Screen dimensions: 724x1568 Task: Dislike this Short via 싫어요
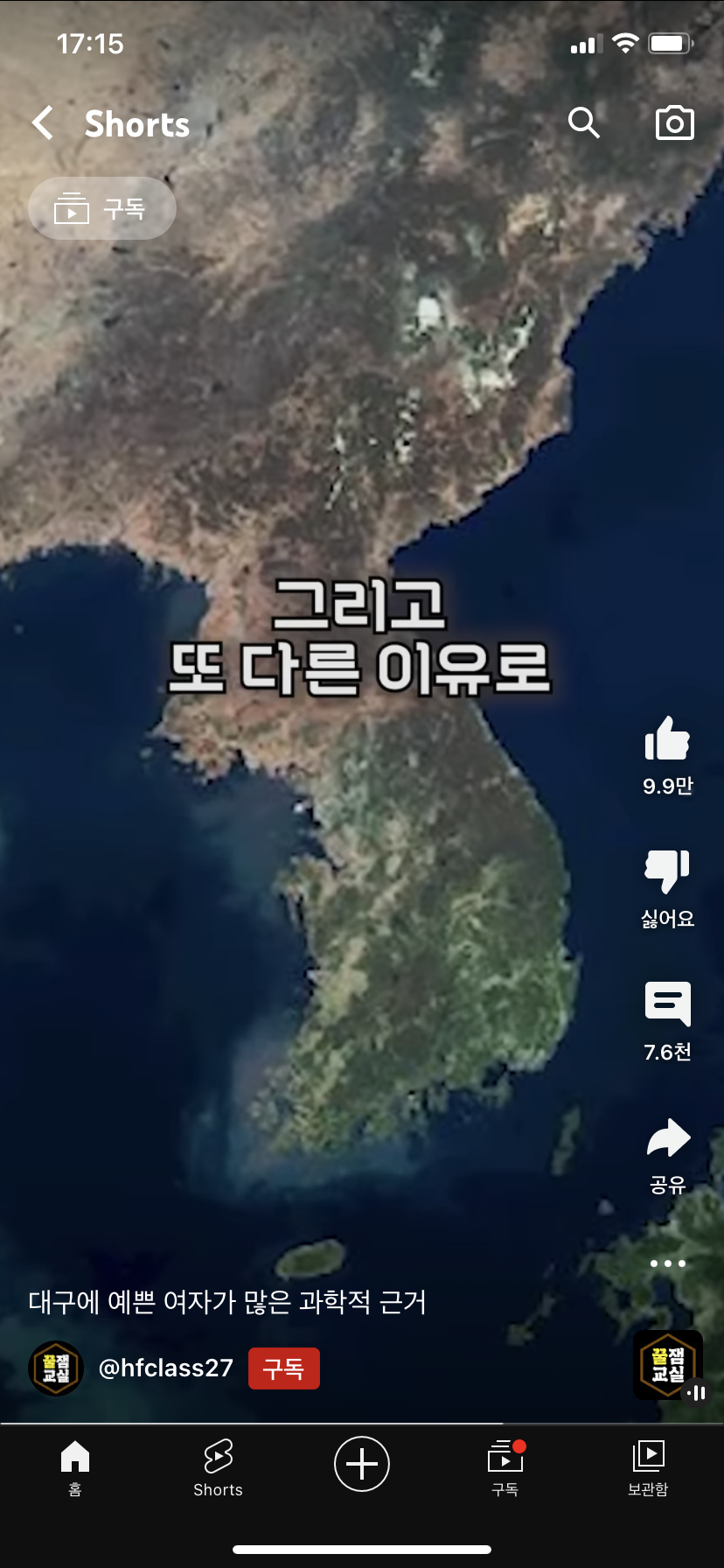pos(667,871)
